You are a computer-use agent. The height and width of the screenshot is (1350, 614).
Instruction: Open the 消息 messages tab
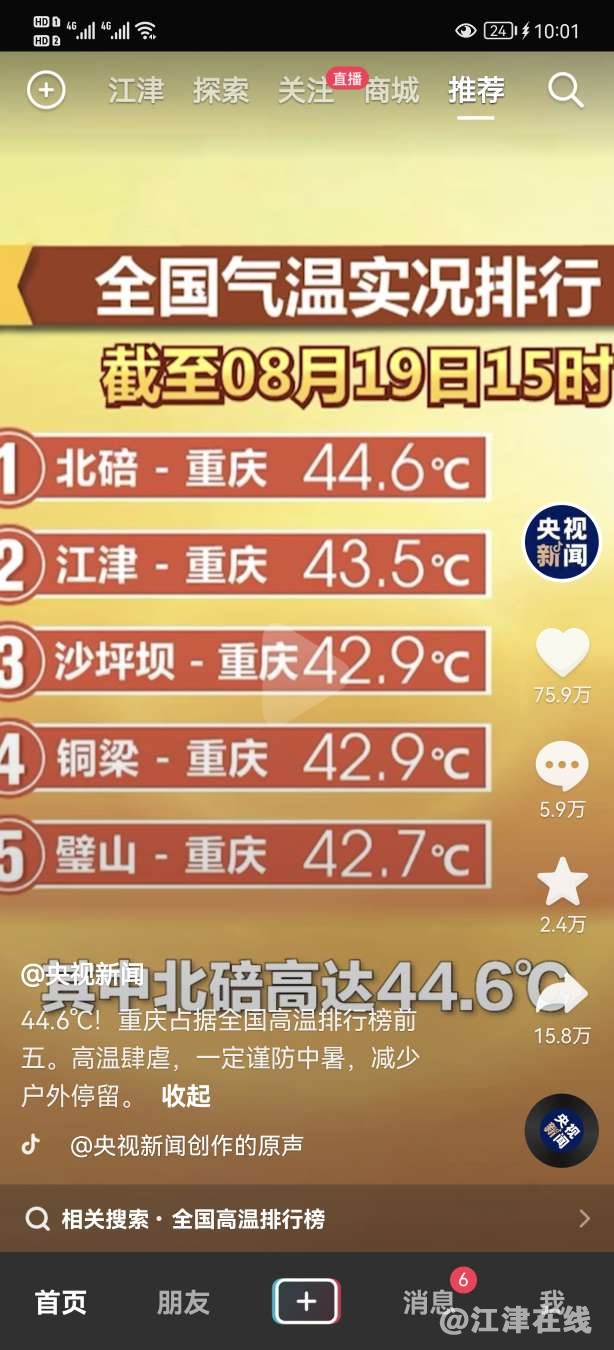pos(428,1301)
